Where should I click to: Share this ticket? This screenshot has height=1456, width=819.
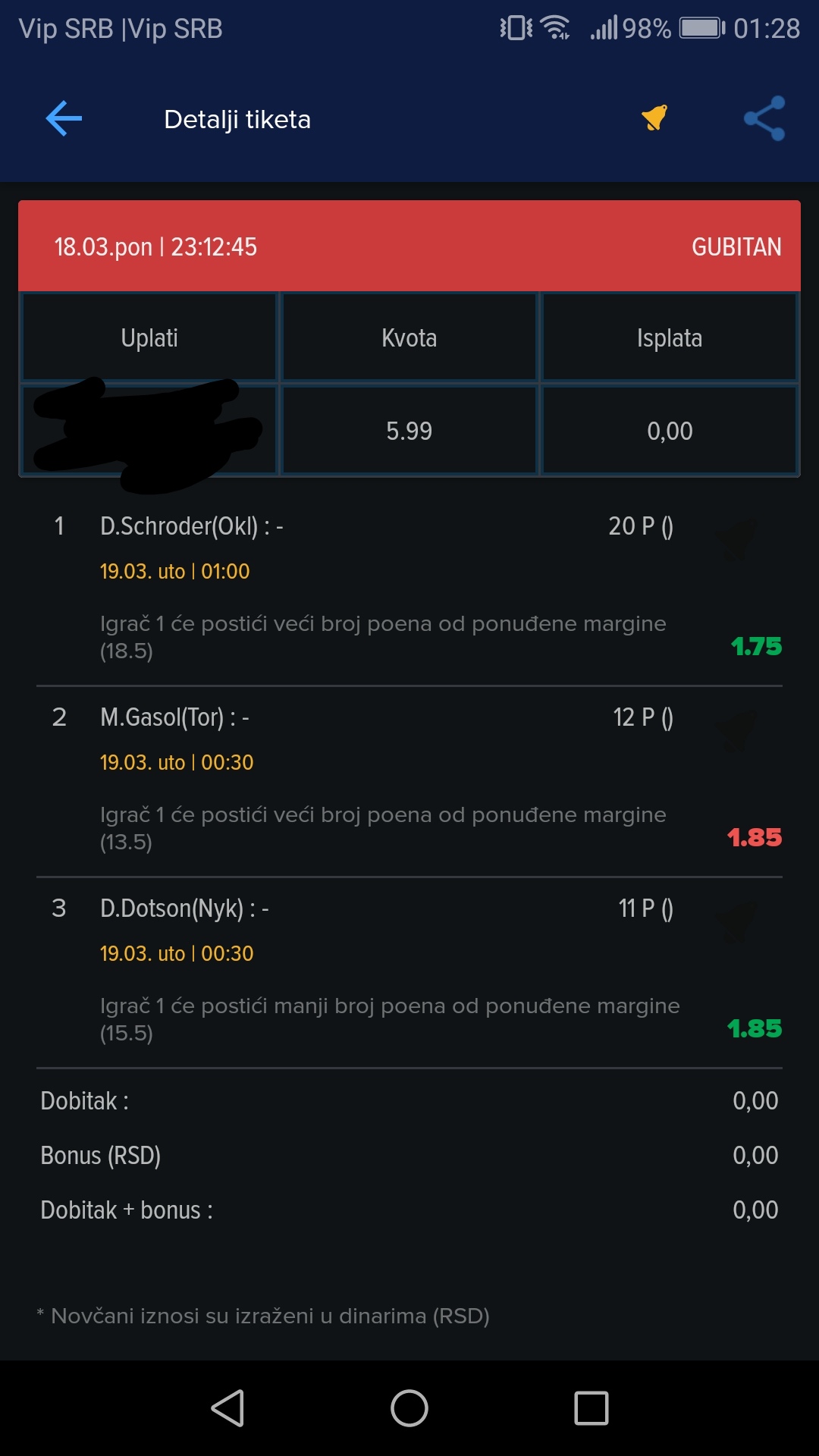[764, 118]
